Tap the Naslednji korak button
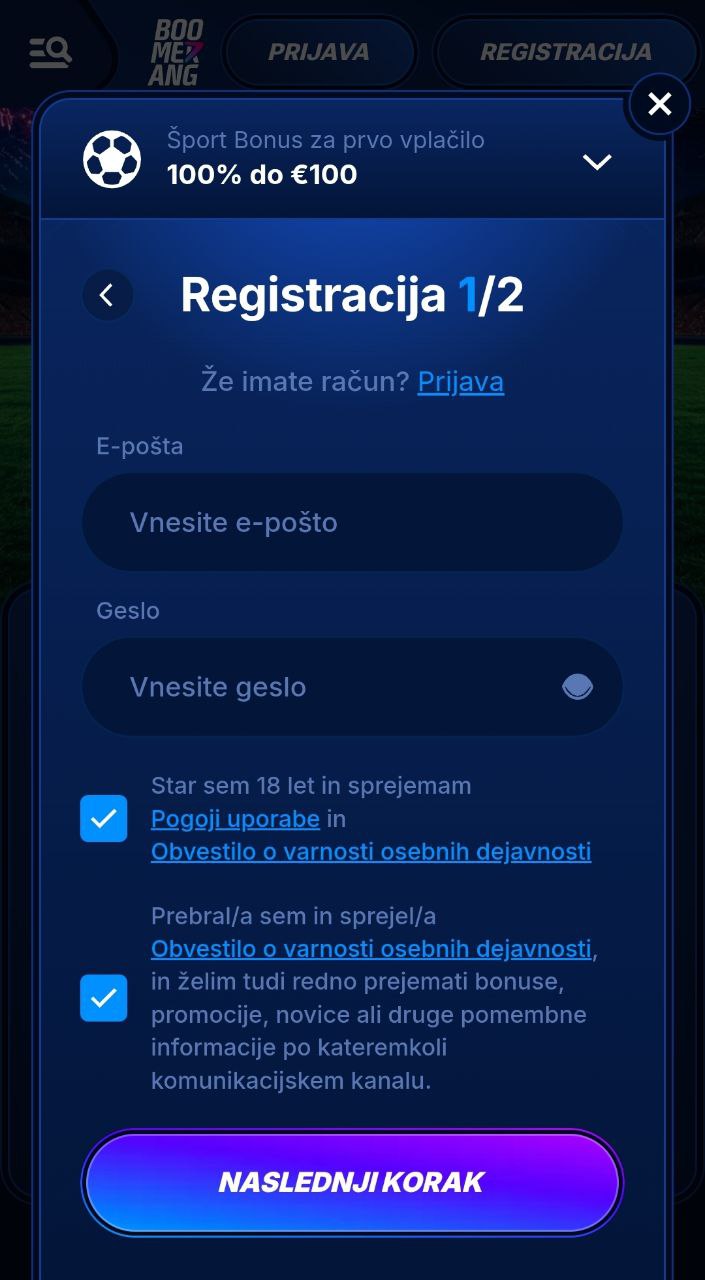Image resolution: width=705 pixels, height=1280 pixels. click(352, 1182)
